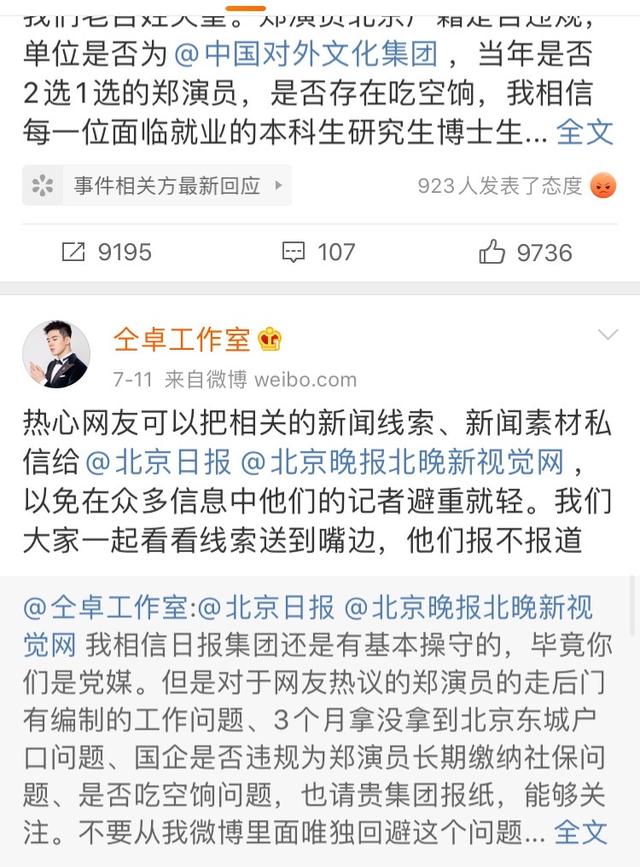Image resolution: width=640 pixels, height=867 pixels.
Task: Repost the post with 9195 reposts
Action: coord(107,252)
